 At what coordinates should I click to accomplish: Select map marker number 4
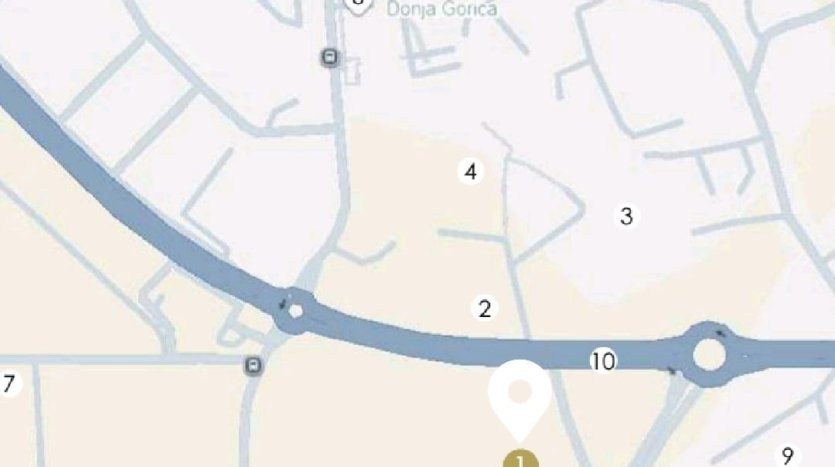click(471, 171)
